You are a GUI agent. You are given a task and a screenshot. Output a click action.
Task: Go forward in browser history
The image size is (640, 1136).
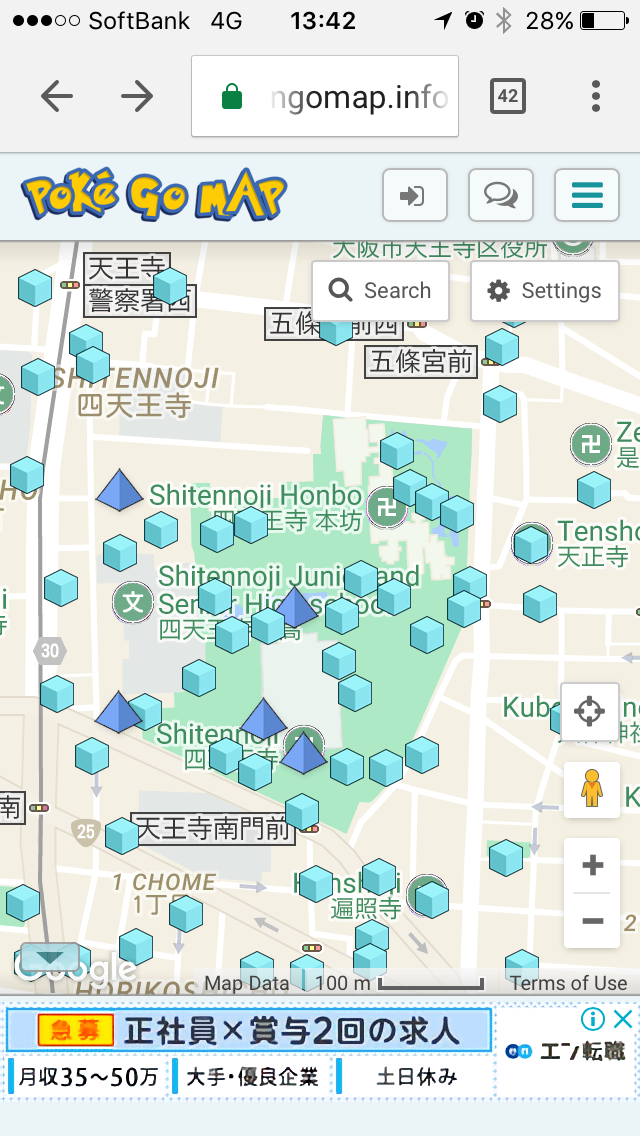tap(137, 96)
